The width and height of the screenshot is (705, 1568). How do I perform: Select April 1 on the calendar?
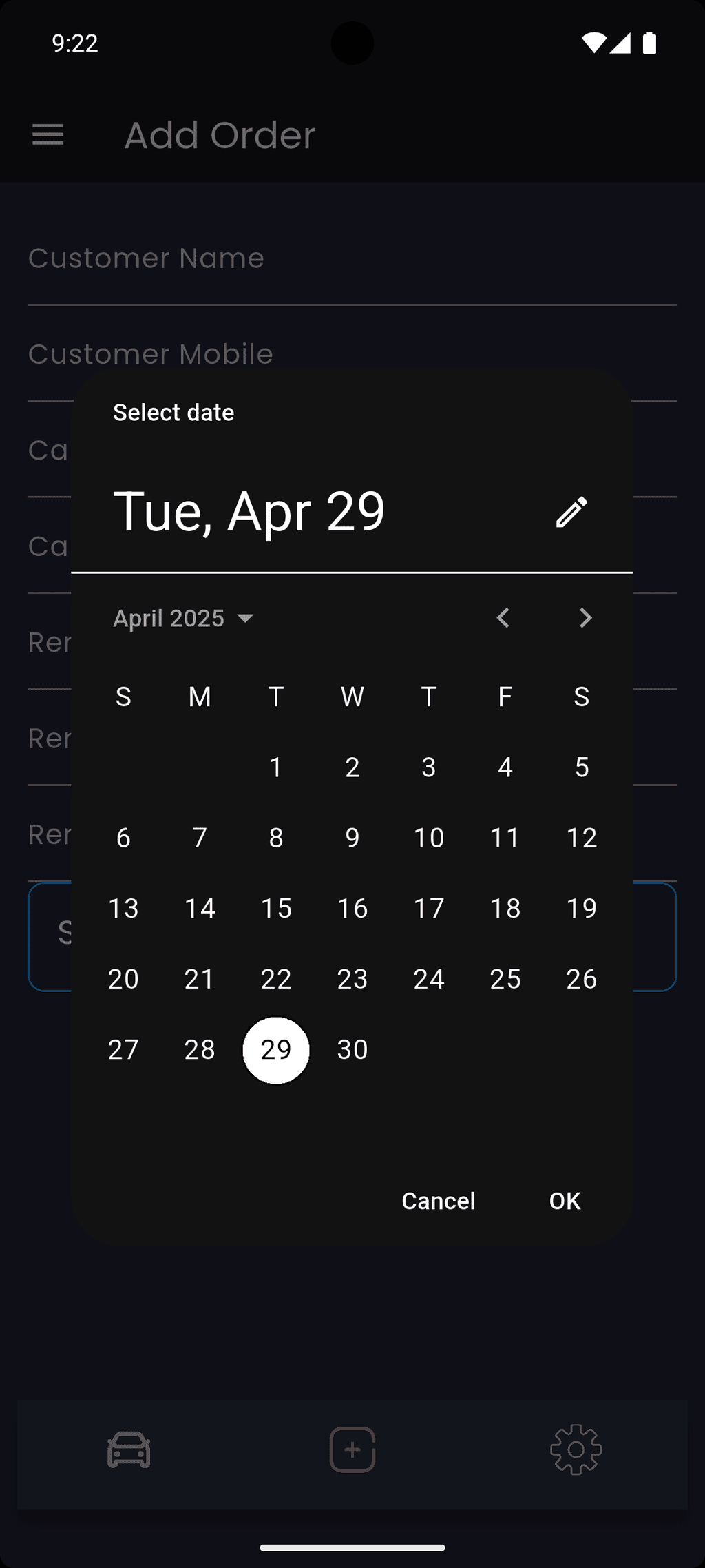[x=276, y=767]
